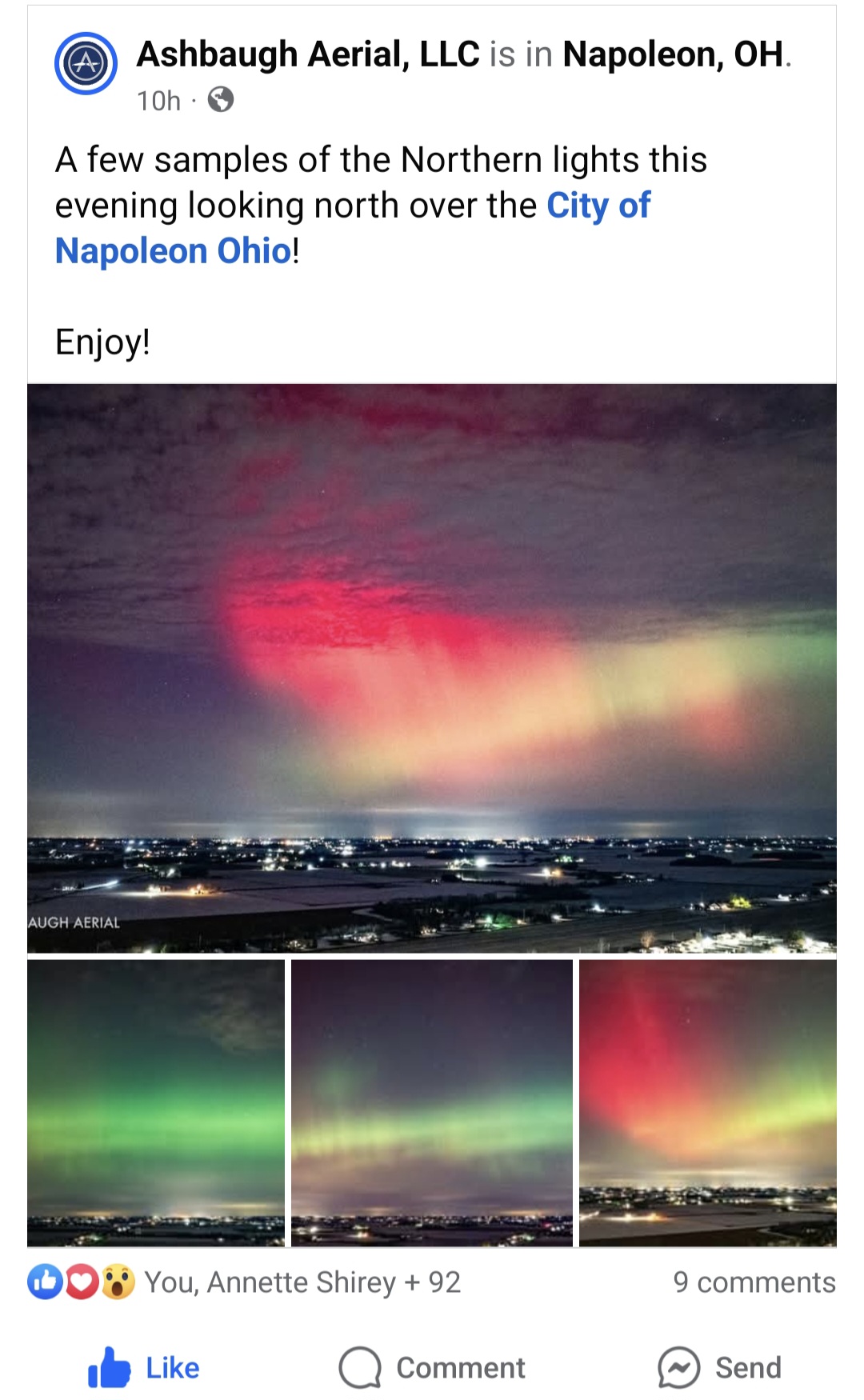Click the thumbs up reaction icon

point(44,1282)
